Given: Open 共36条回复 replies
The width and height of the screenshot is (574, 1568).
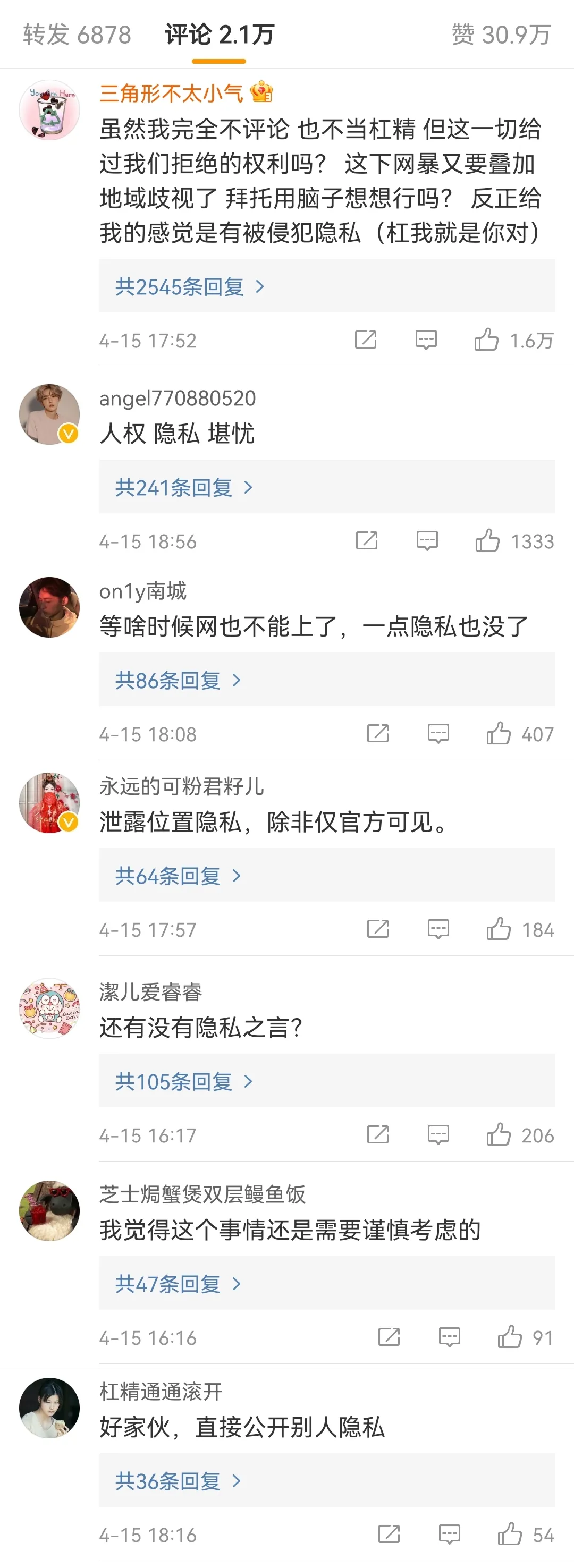Looking at the screenshot, I should [178, 1480].
